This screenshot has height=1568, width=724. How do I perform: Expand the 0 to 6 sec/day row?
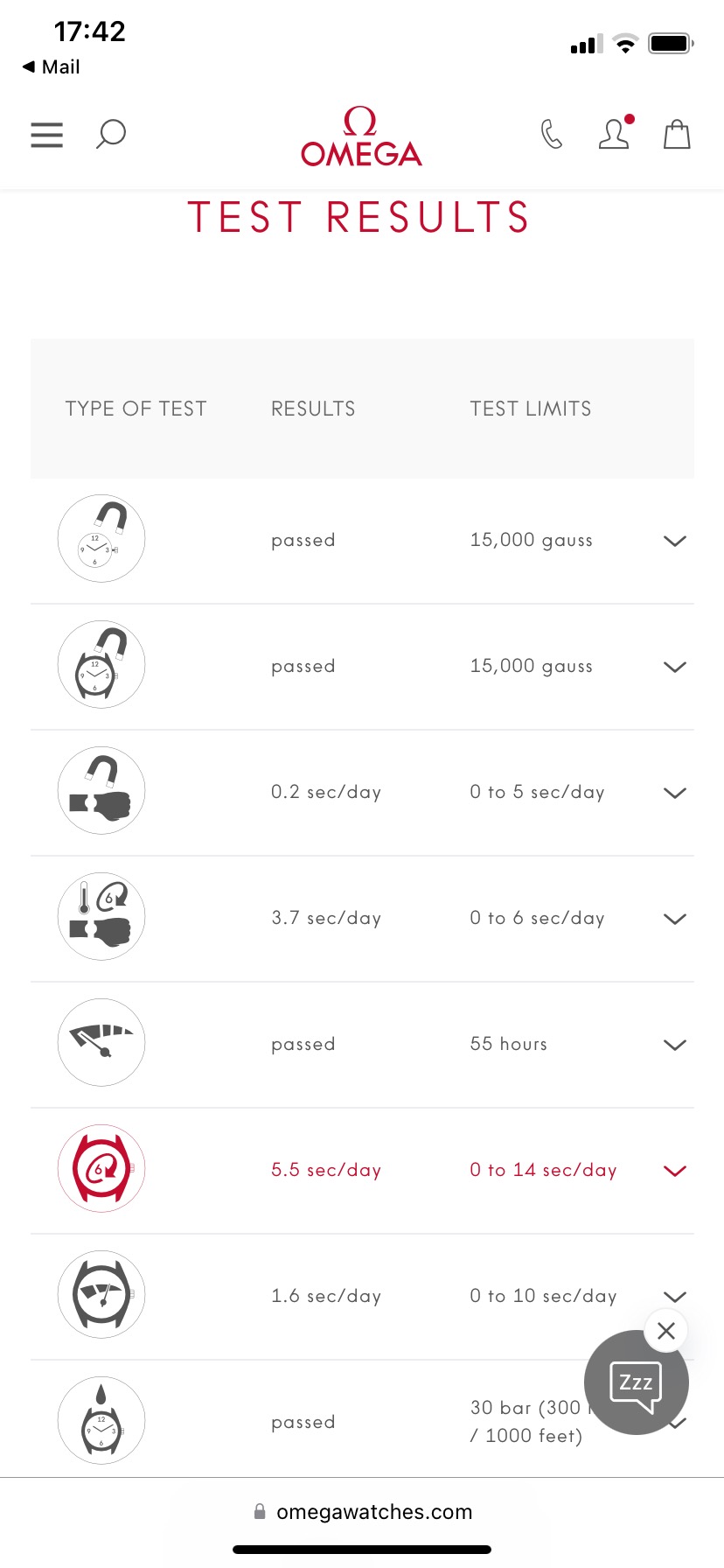pos(674,919)
